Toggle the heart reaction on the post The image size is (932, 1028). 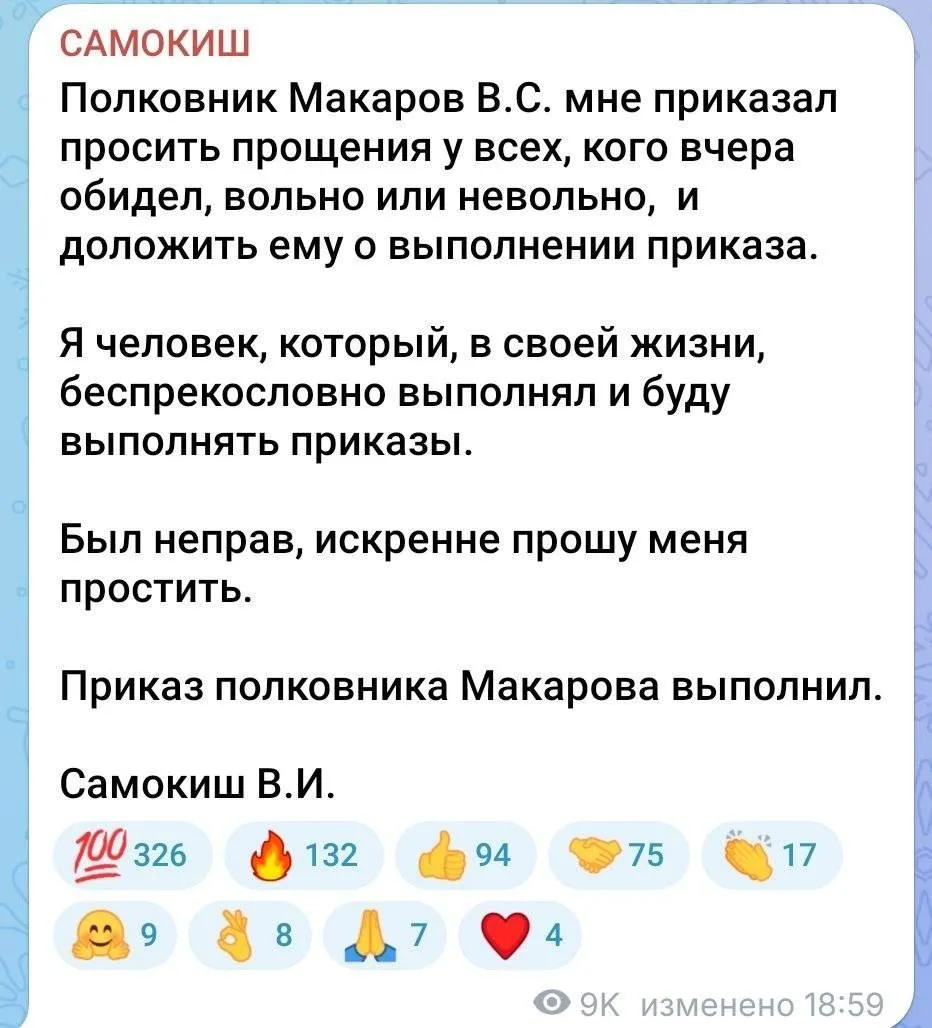click(x=520, y=935)
